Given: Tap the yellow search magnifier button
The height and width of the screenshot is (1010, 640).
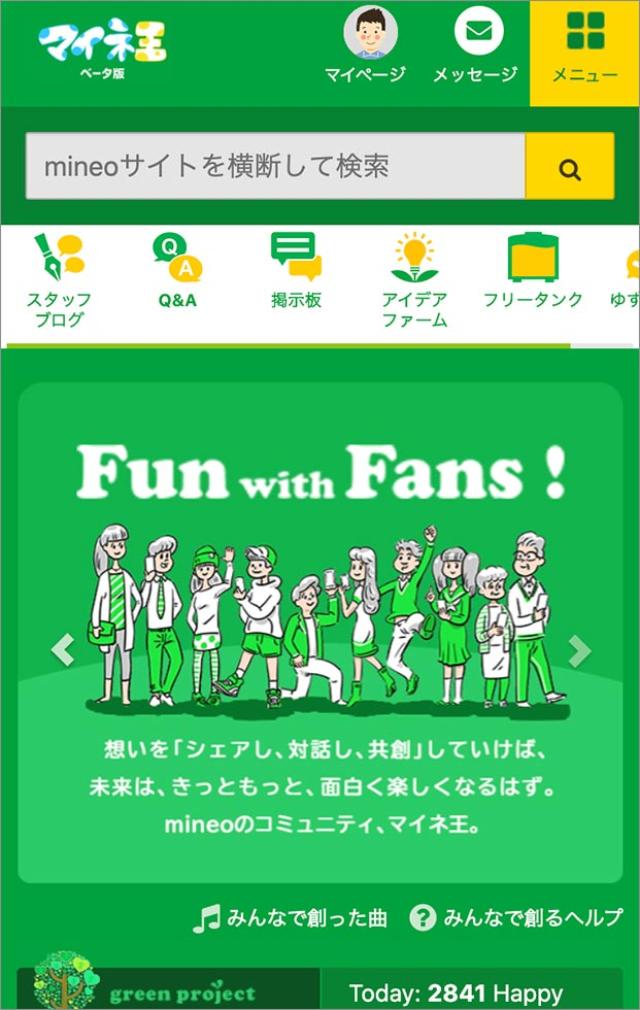Looking at the screenshot, I should pos(569,167).
